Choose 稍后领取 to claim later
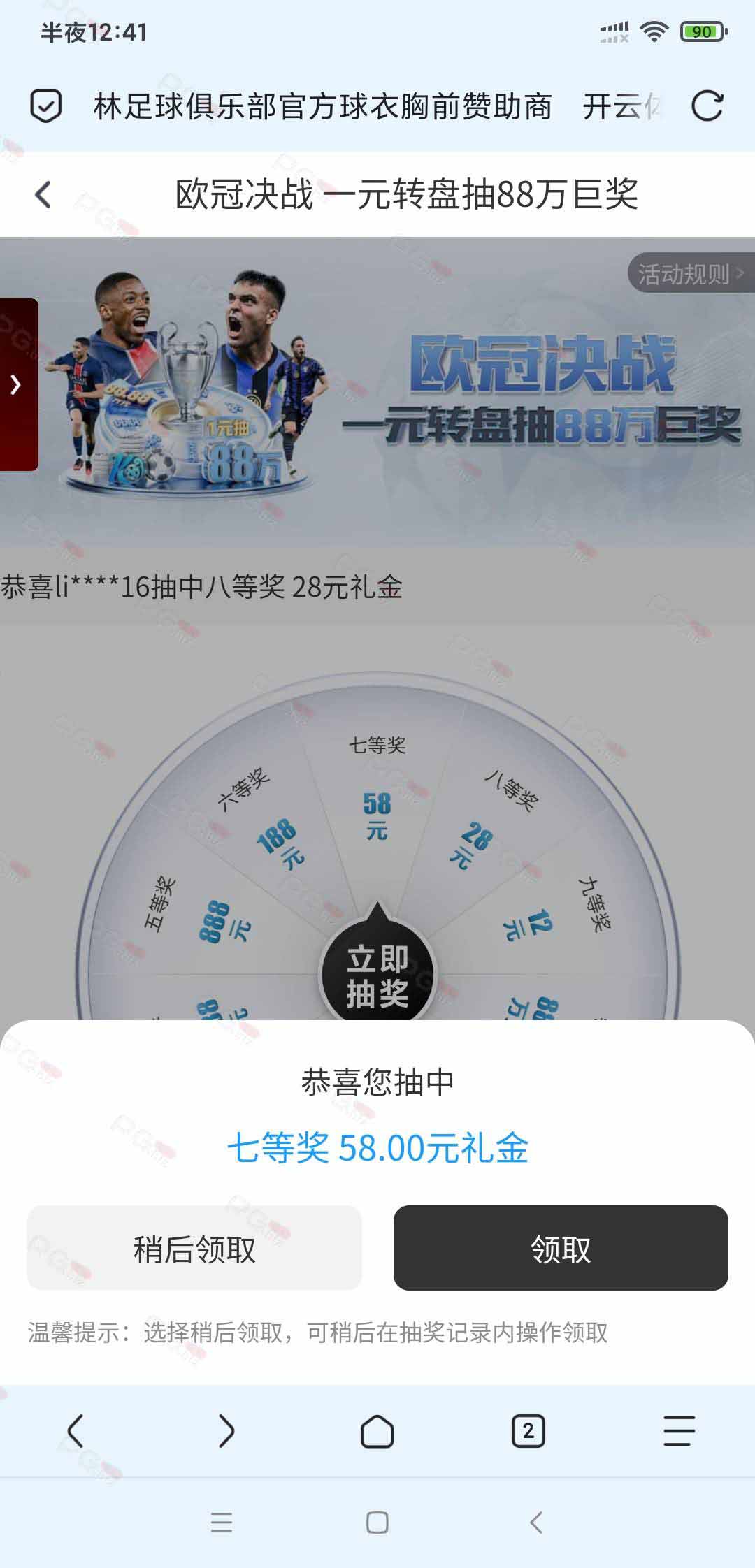This screenshot has height=1568, width=755. pyautogui.click(x=194, y=1248)
